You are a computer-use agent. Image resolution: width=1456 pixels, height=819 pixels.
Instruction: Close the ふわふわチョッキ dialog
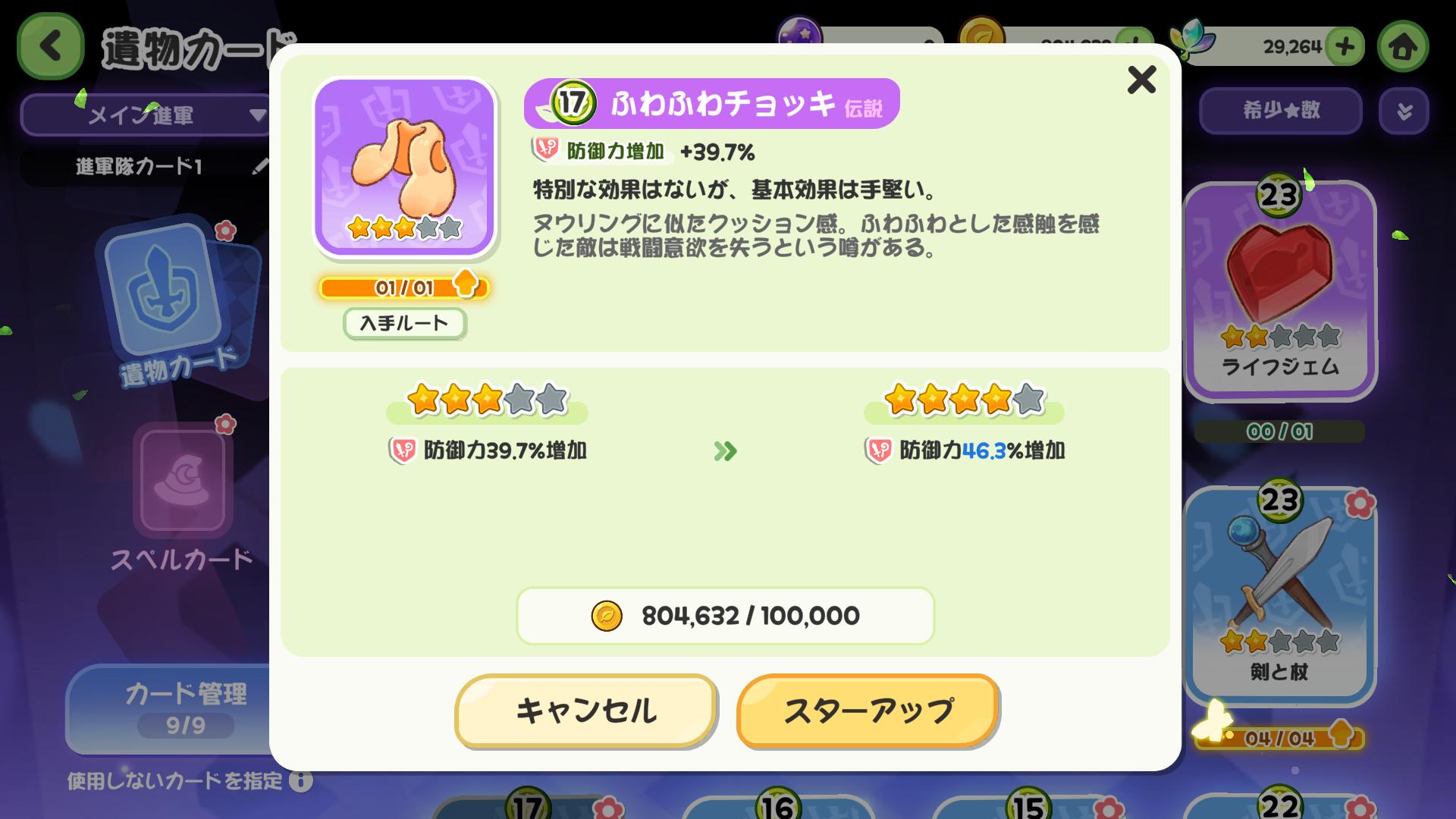point(1141,80)
